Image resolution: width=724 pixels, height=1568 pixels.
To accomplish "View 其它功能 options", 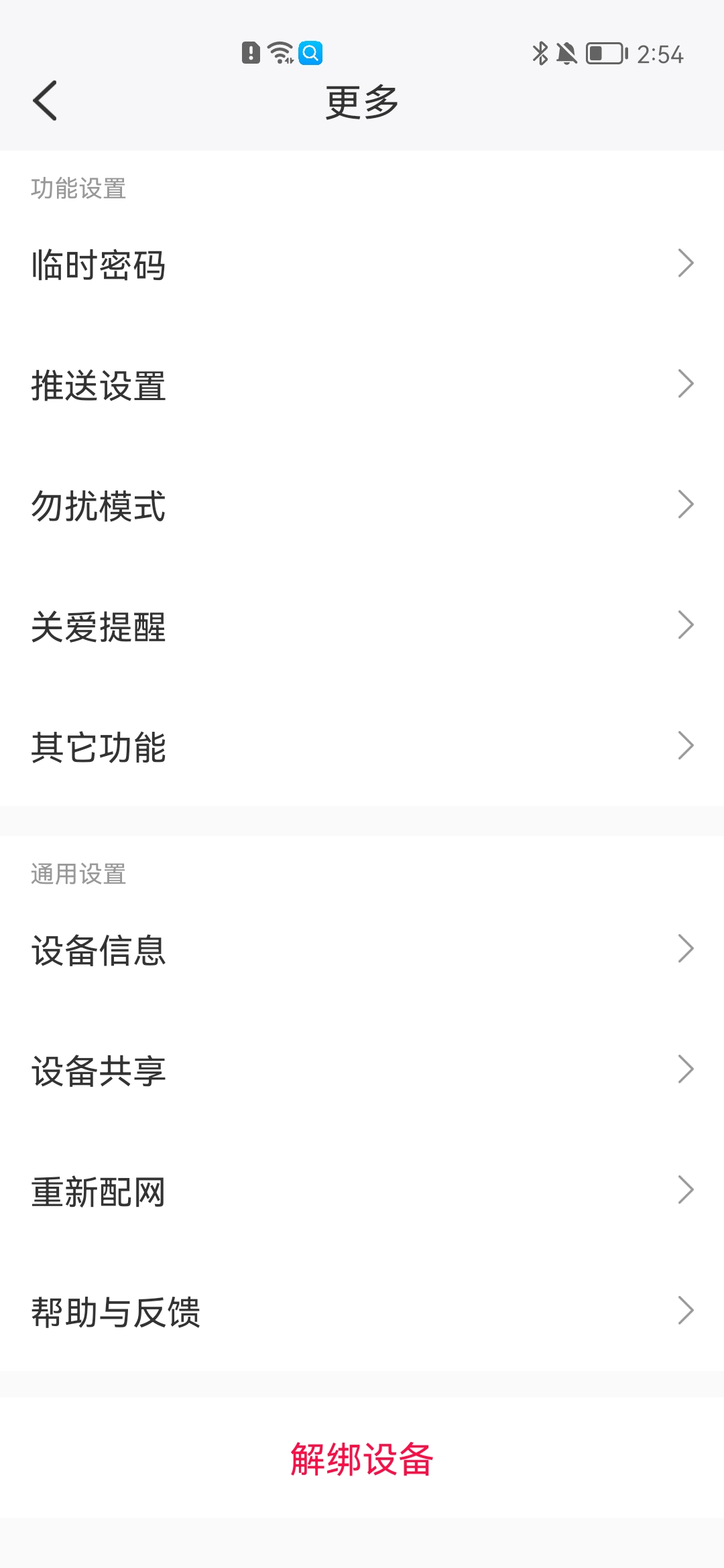I will [x=362, y=746].
